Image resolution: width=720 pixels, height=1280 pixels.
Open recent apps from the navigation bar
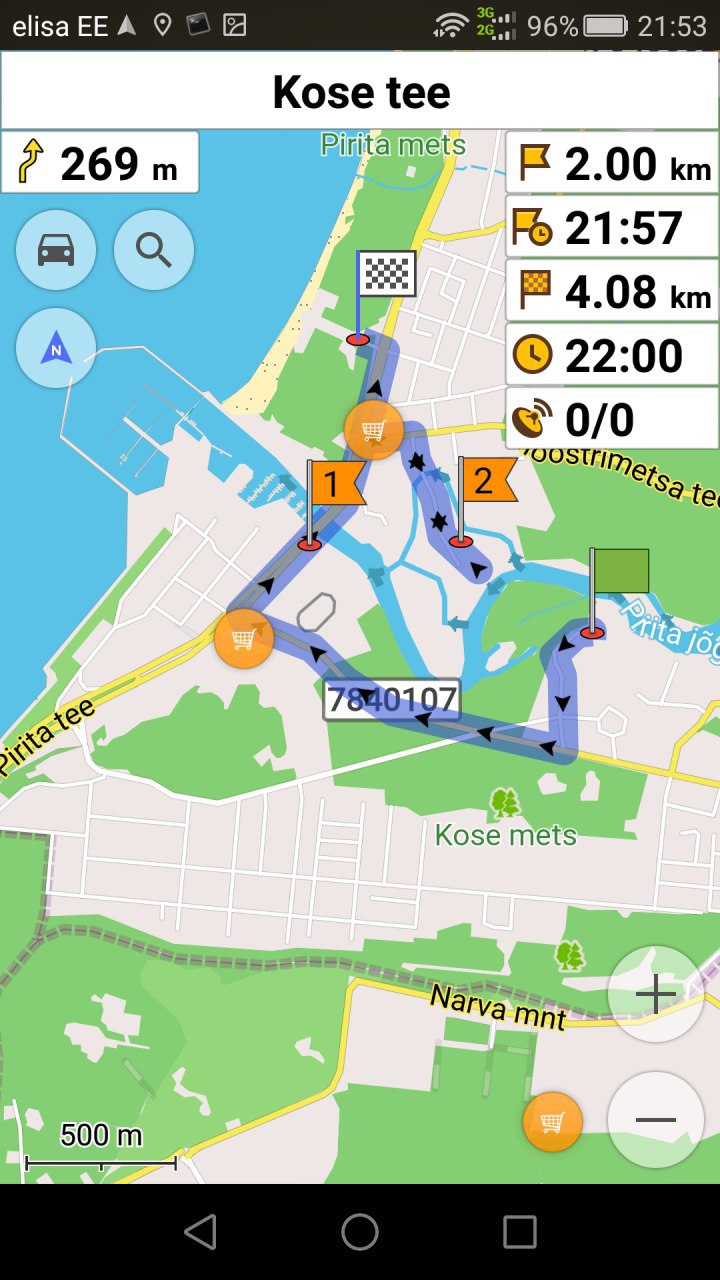[520, 1232]
